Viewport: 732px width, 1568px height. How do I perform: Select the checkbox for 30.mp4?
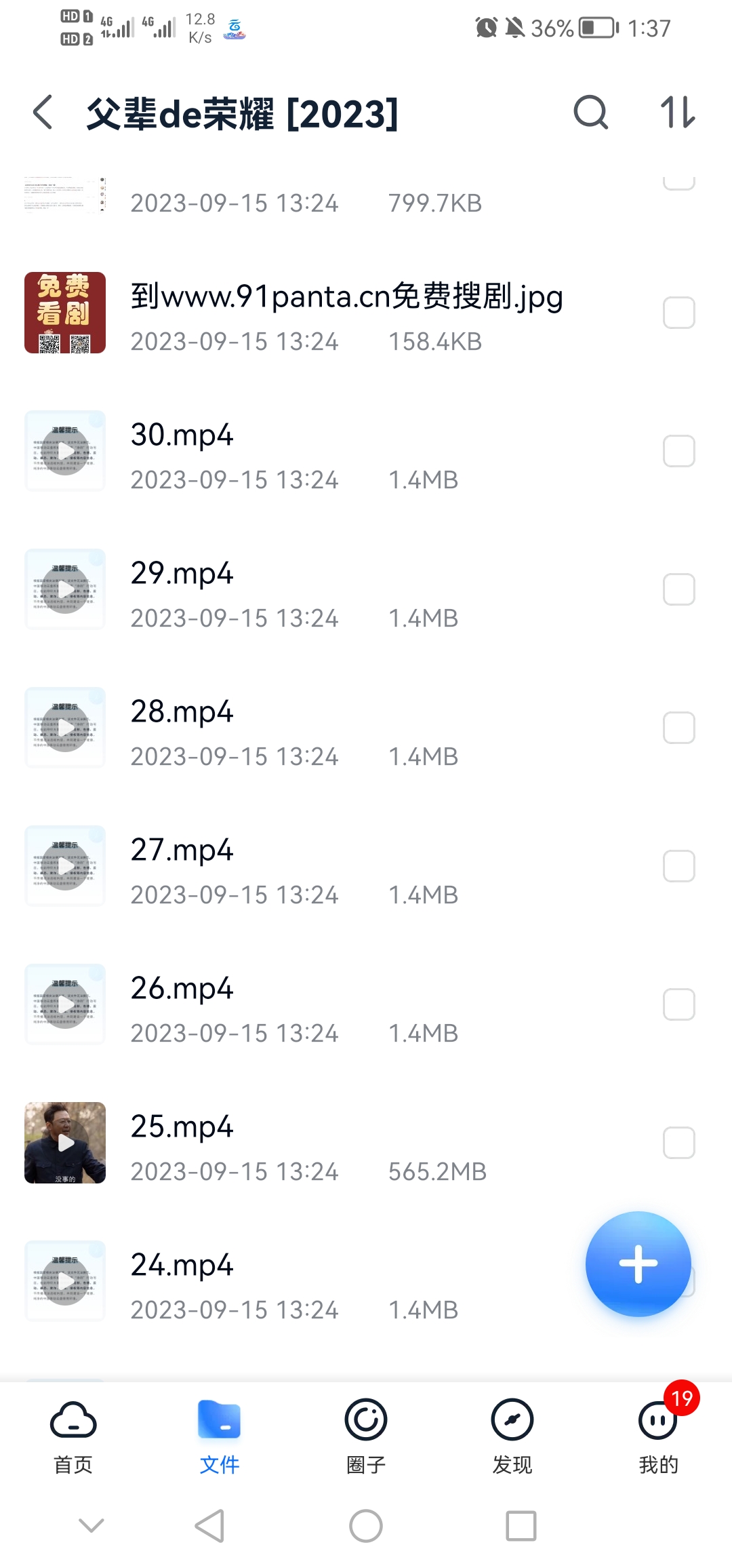click(678, 451)
